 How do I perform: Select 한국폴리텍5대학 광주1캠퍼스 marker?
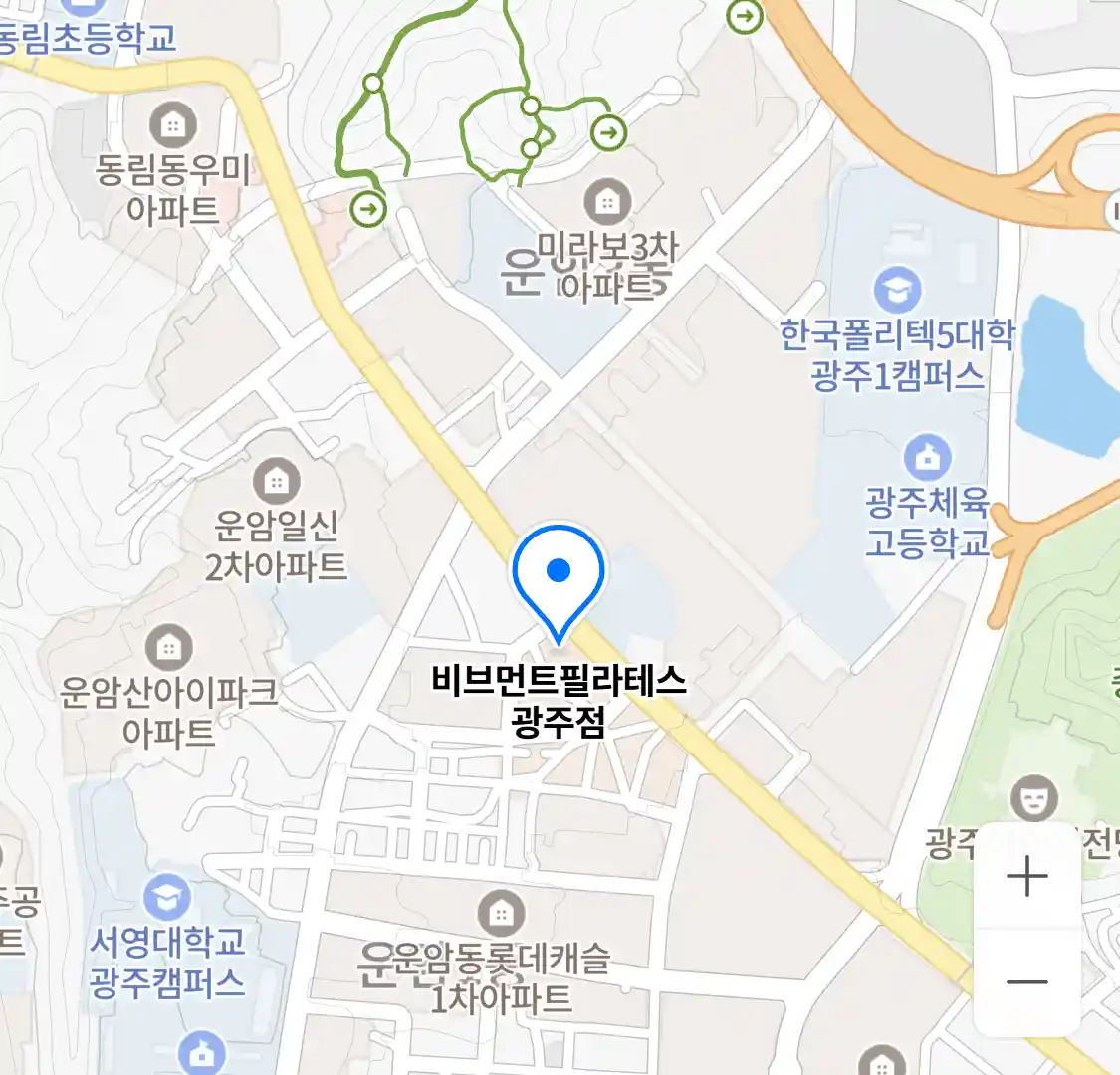tap(897, 291)
